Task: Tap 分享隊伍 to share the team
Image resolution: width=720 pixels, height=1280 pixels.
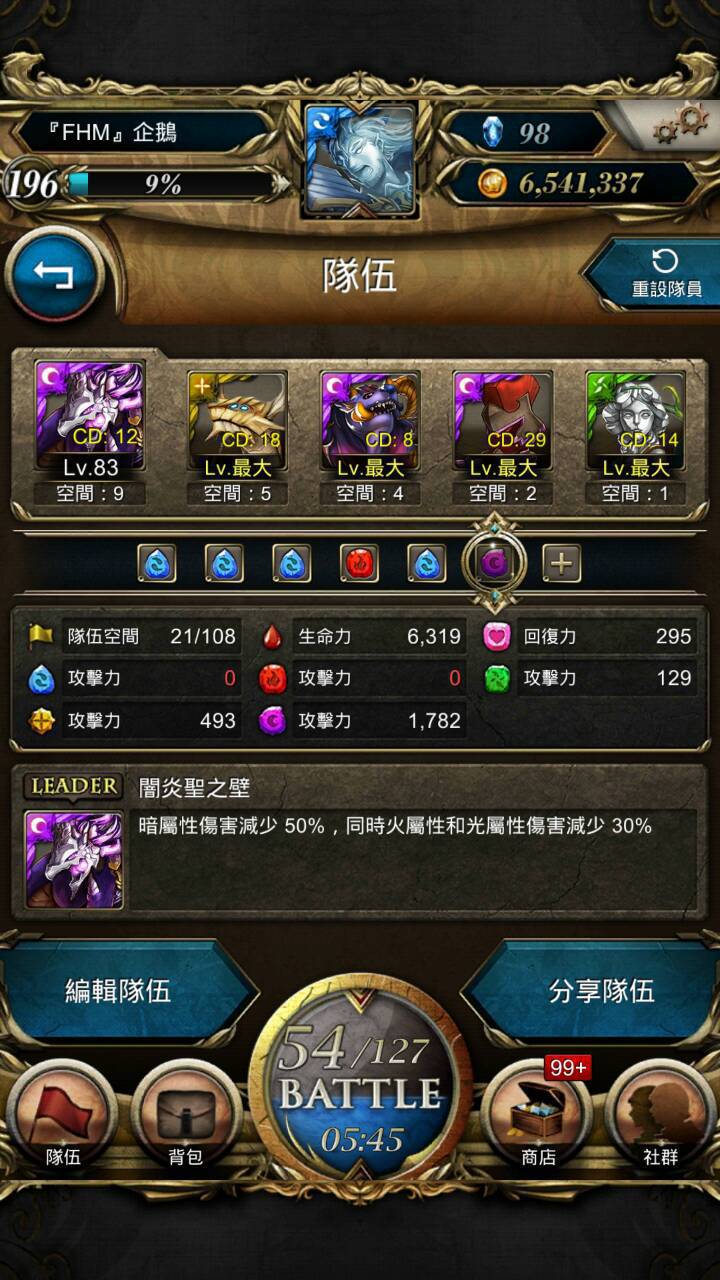Action: pyautogui.click(x=602, y=990)
